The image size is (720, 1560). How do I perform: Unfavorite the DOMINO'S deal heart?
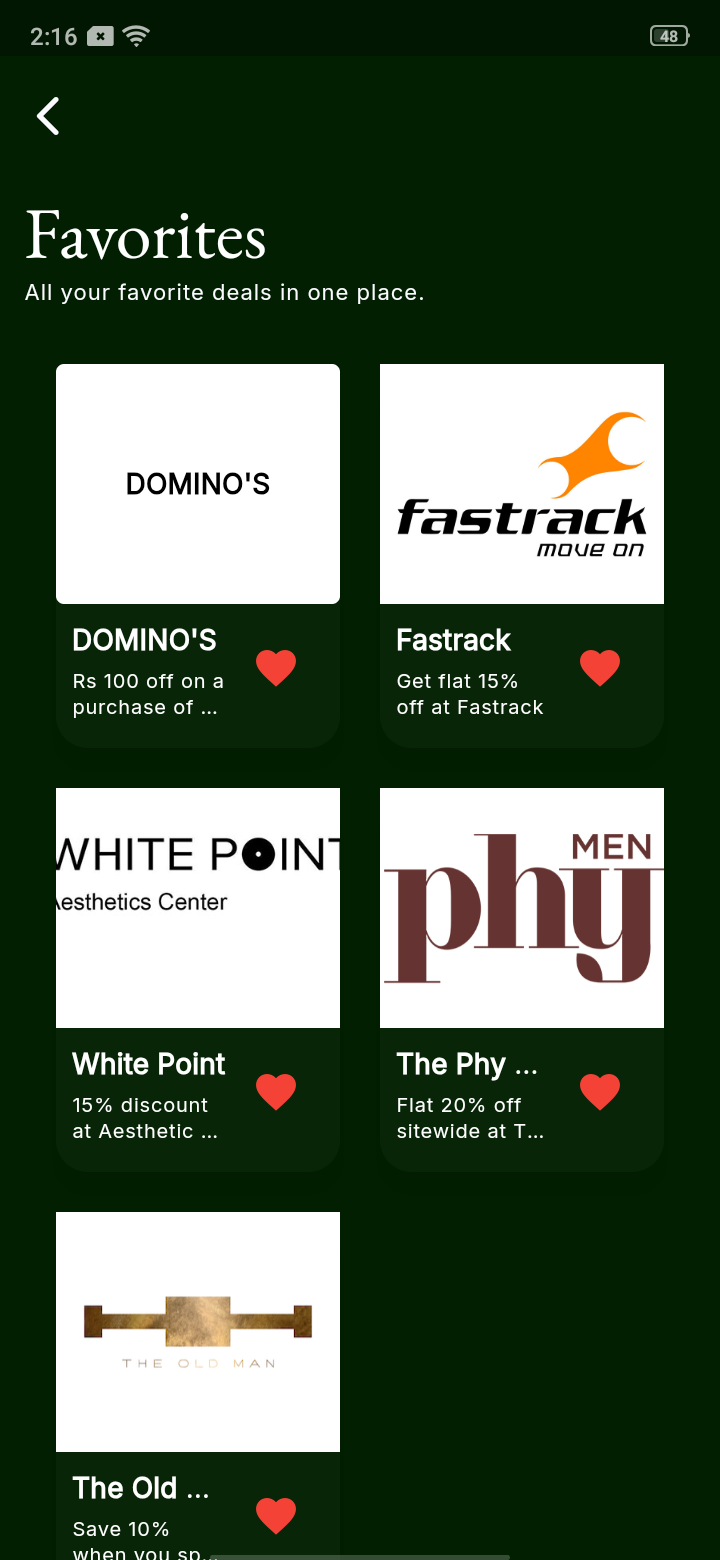[x=276, y=668]
